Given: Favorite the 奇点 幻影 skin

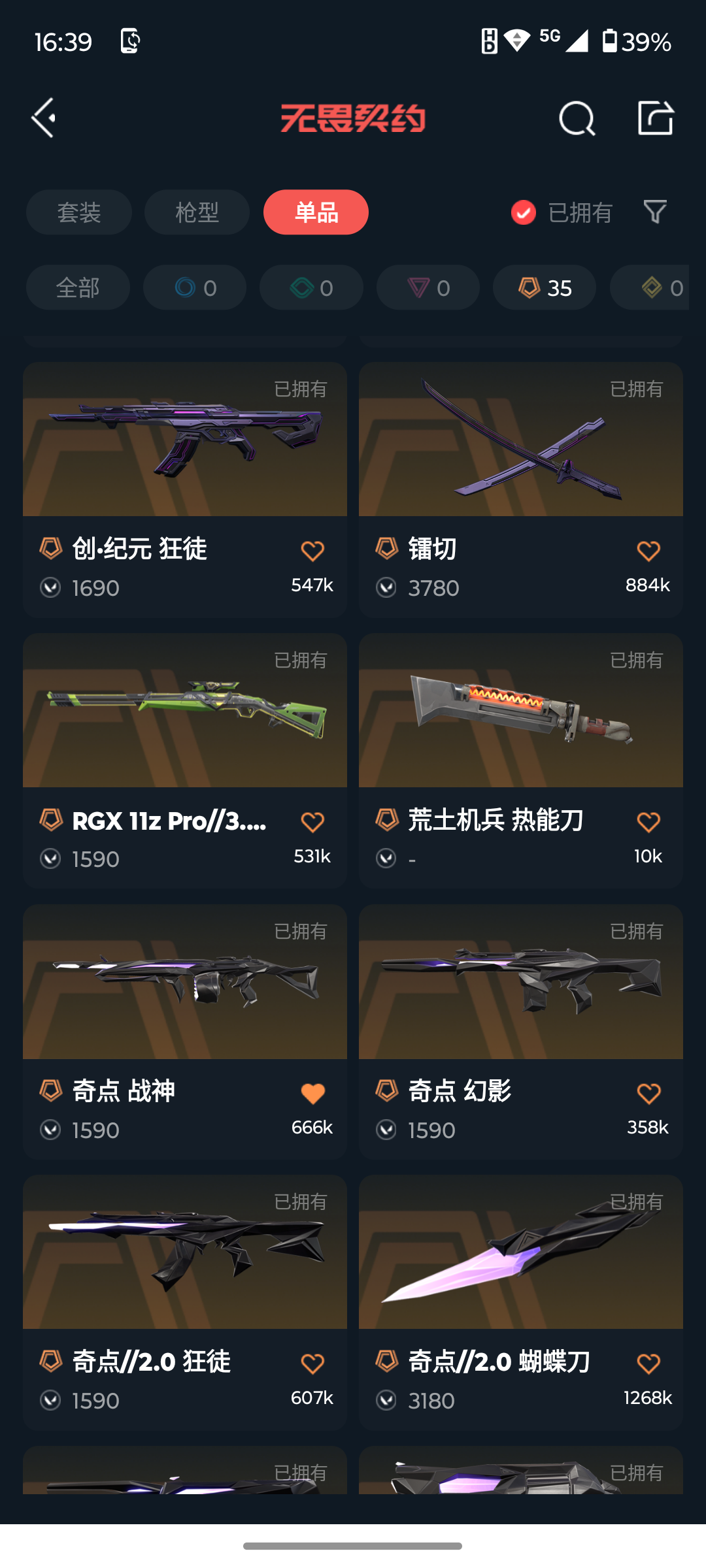Looking at the screenshot, I should 648,1093.
